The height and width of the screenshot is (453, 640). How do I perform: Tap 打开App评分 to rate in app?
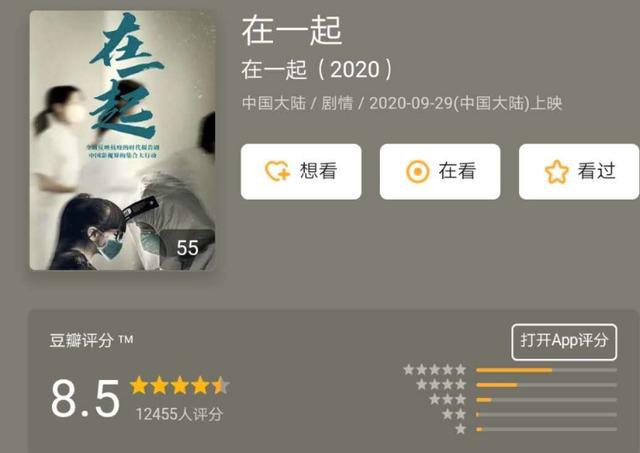coord(564,340)
